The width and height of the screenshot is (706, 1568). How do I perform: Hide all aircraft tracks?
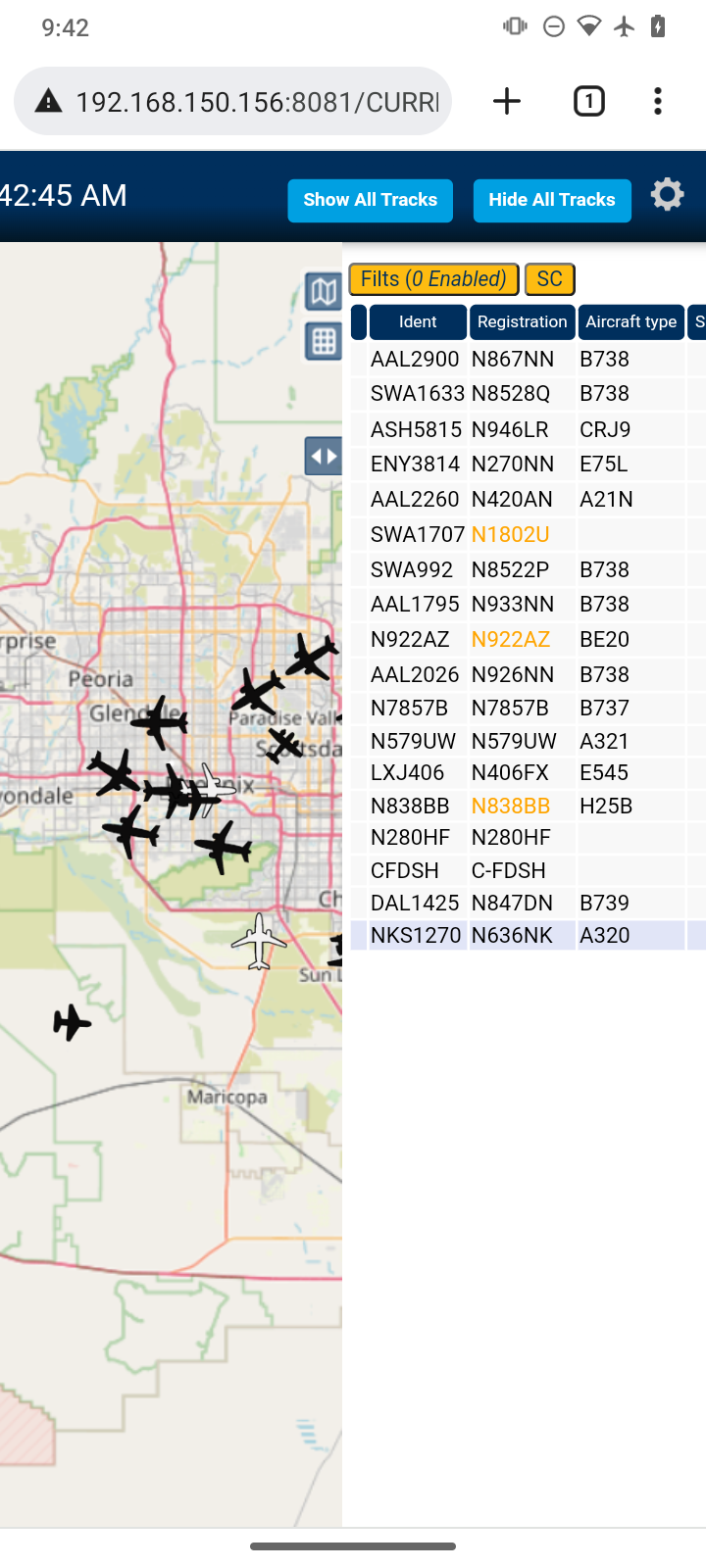(x=552, y=200)
